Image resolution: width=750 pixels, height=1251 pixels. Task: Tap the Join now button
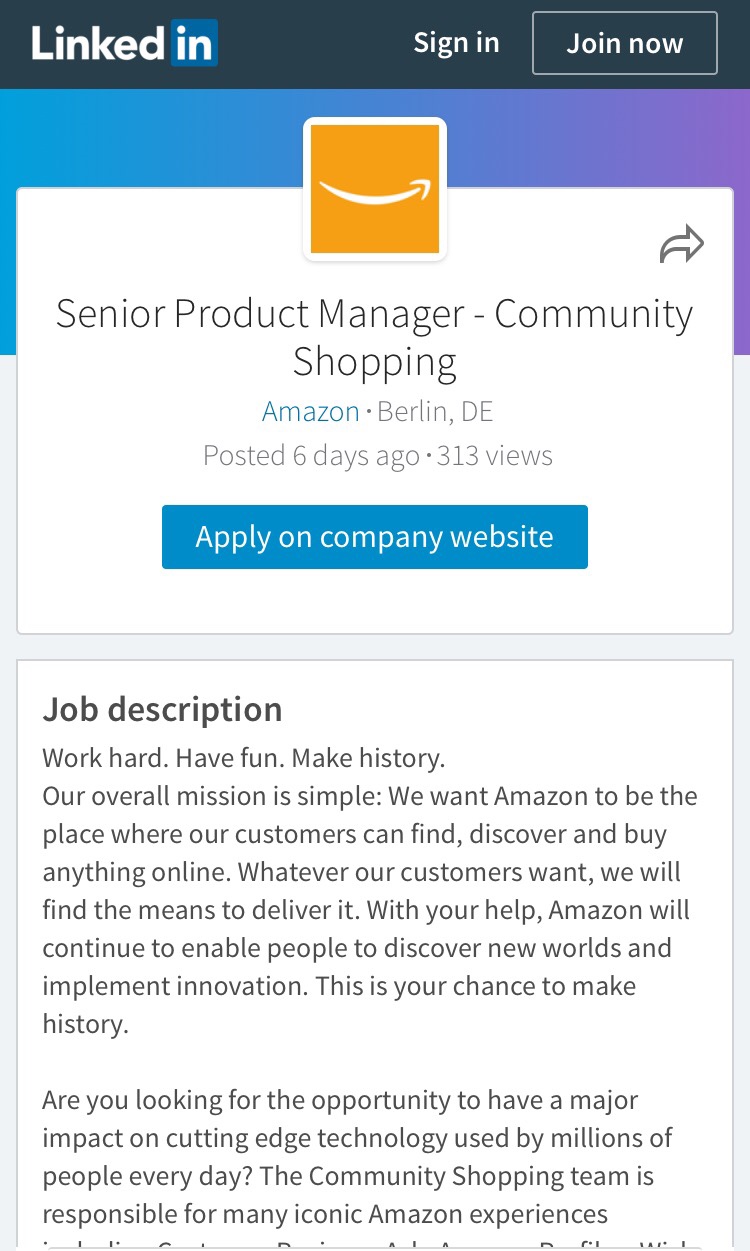click(625, 43)
